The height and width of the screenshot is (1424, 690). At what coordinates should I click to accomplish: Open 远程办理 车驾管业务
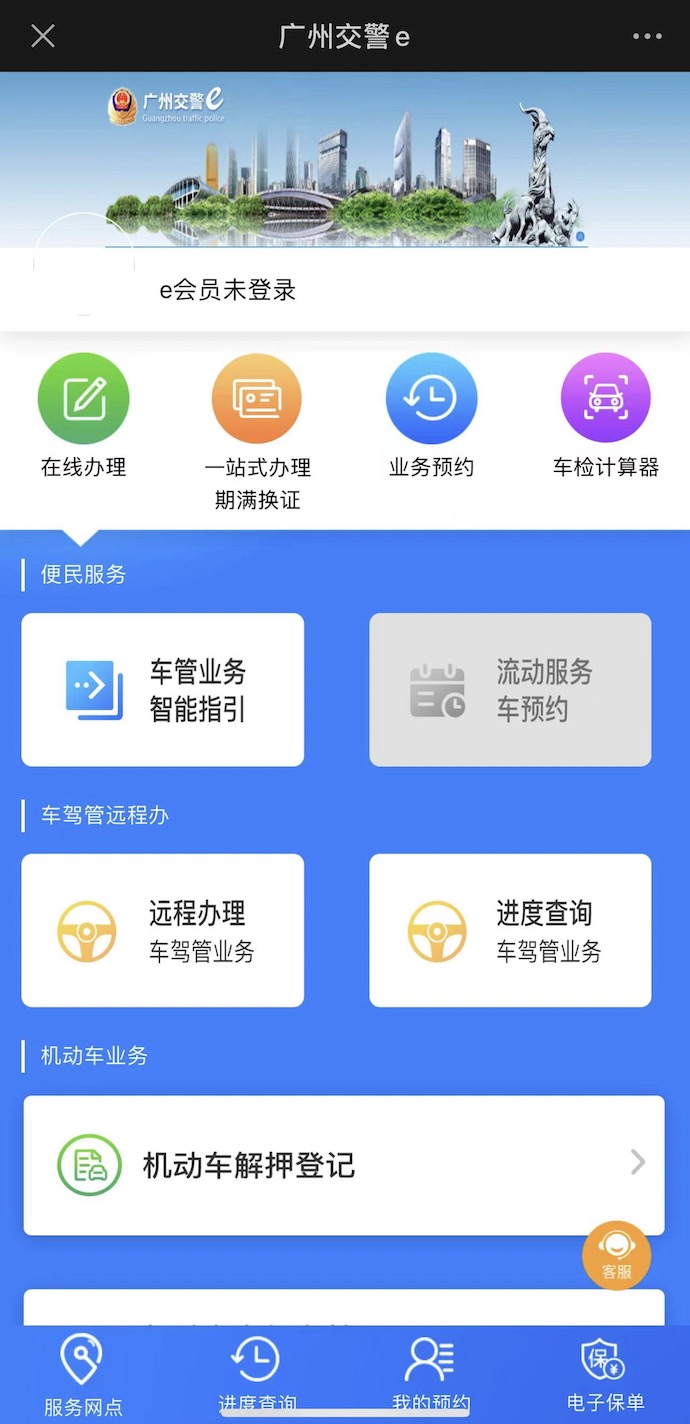coord(163,930)
